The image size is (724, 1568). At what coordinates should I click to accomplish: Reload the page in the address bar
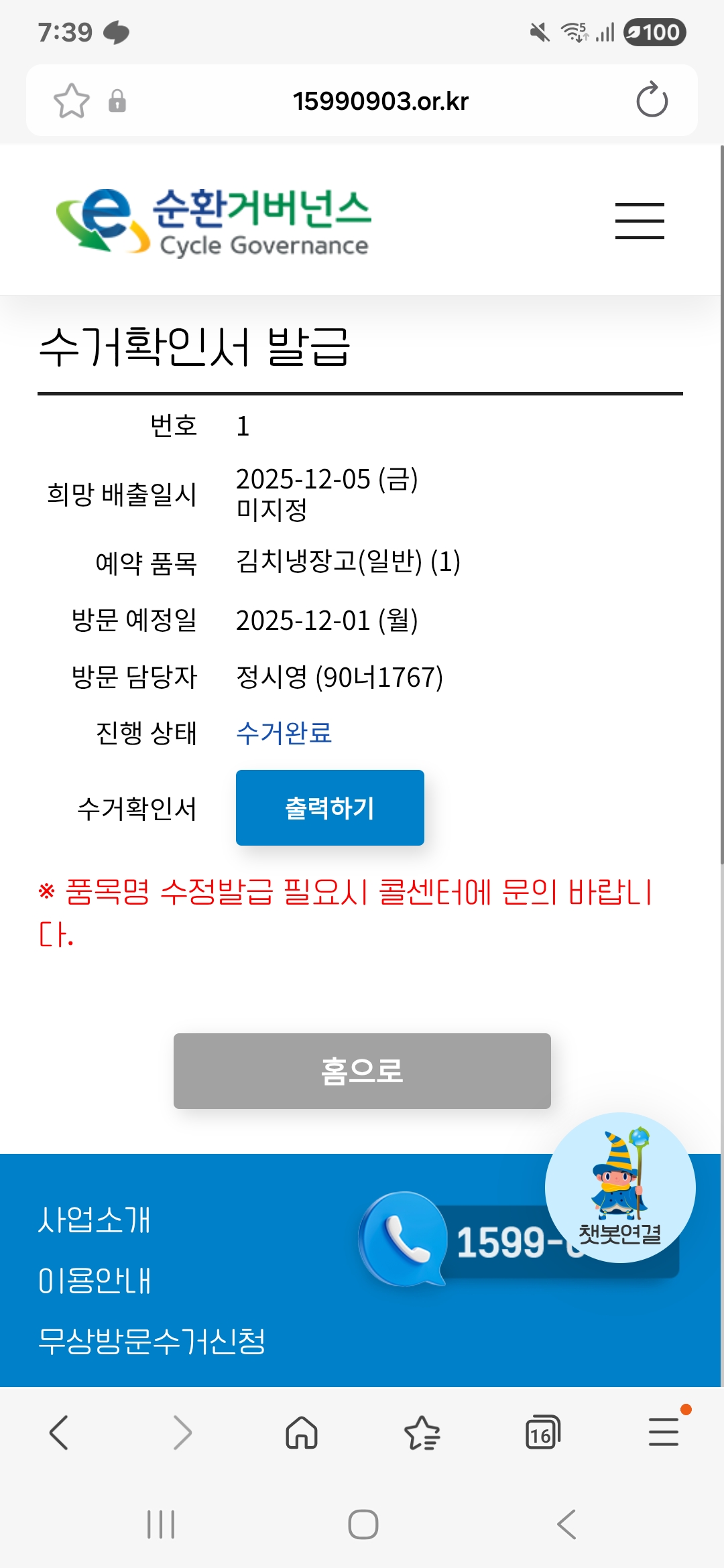652,101
